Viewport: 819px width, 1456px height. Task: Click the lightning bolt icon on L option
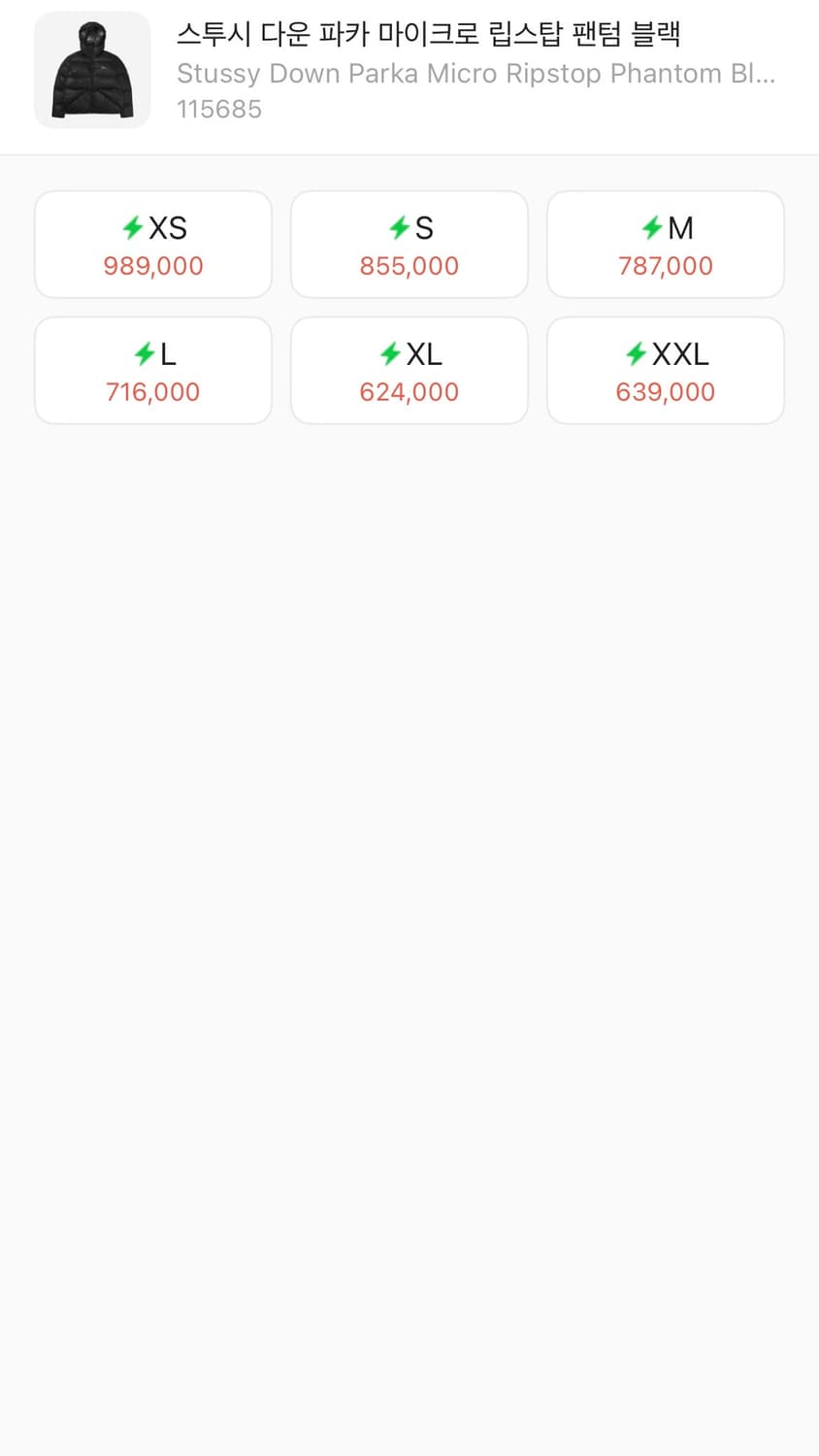(x=144, y=353)
